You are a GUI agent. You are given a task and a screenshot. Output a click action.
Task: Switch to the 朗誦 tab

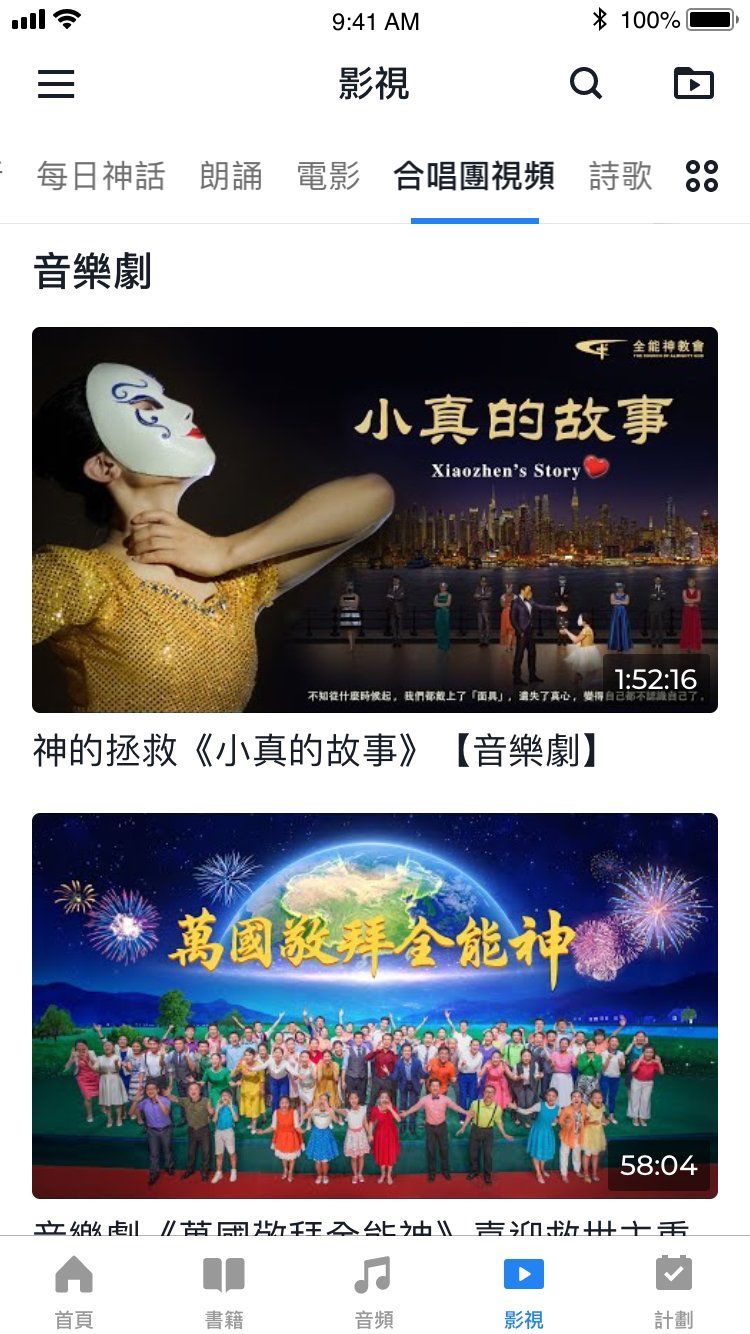click(x=231, y=177)
